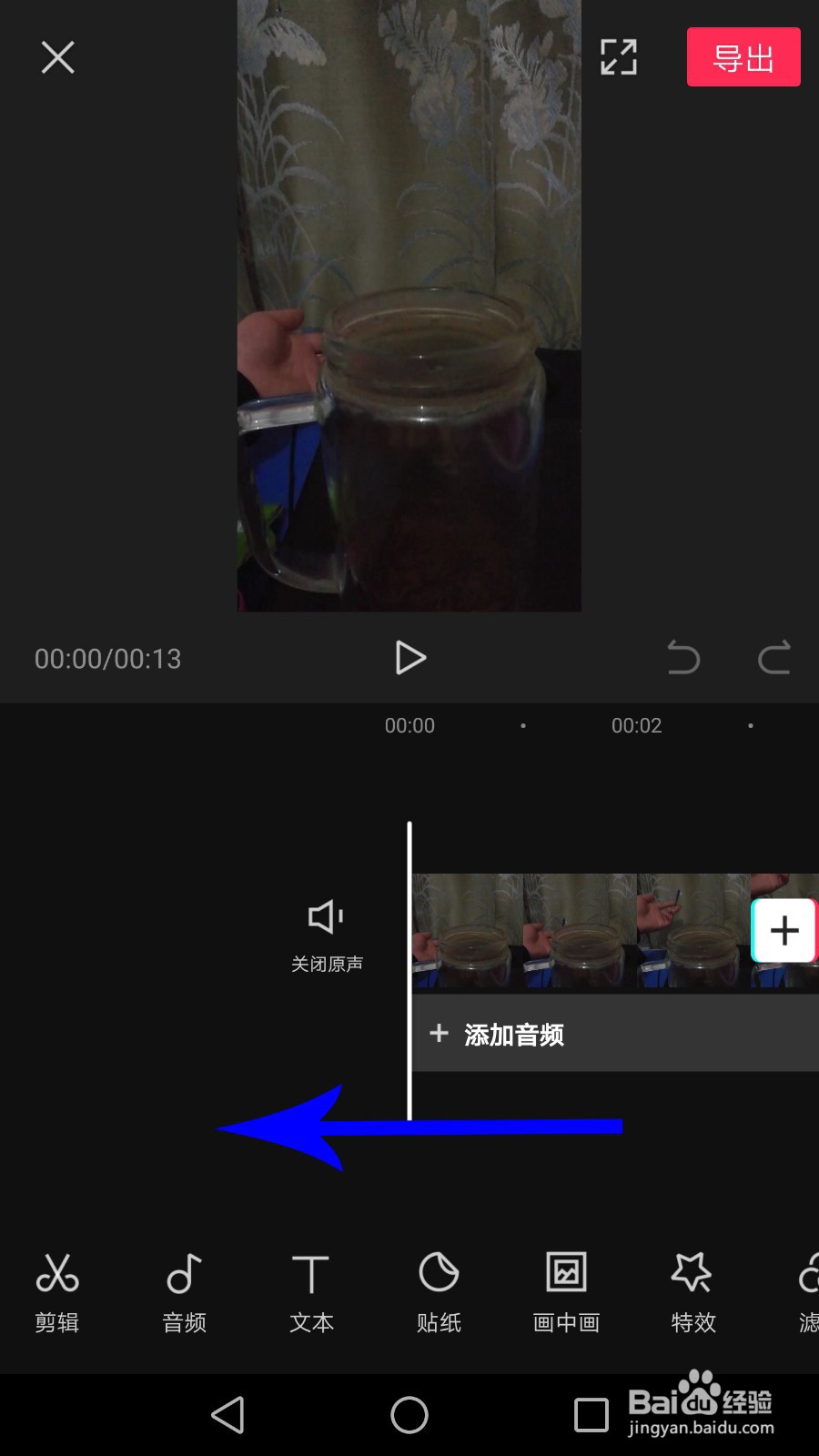Click the undo arrow
819x1456 pixels.
click(683, 658)
